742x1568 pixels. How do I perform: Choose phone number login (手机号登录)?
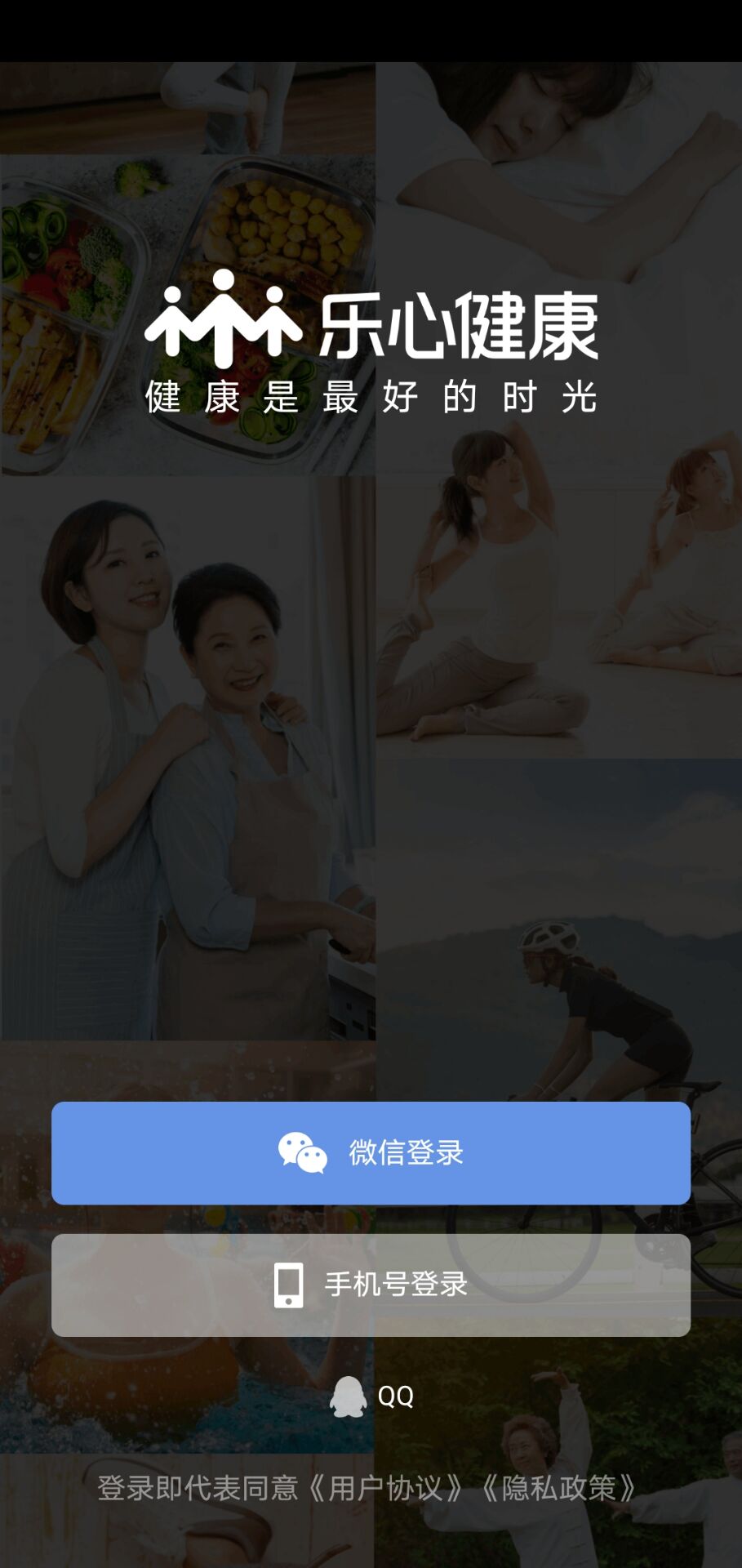click(371, 1285)
